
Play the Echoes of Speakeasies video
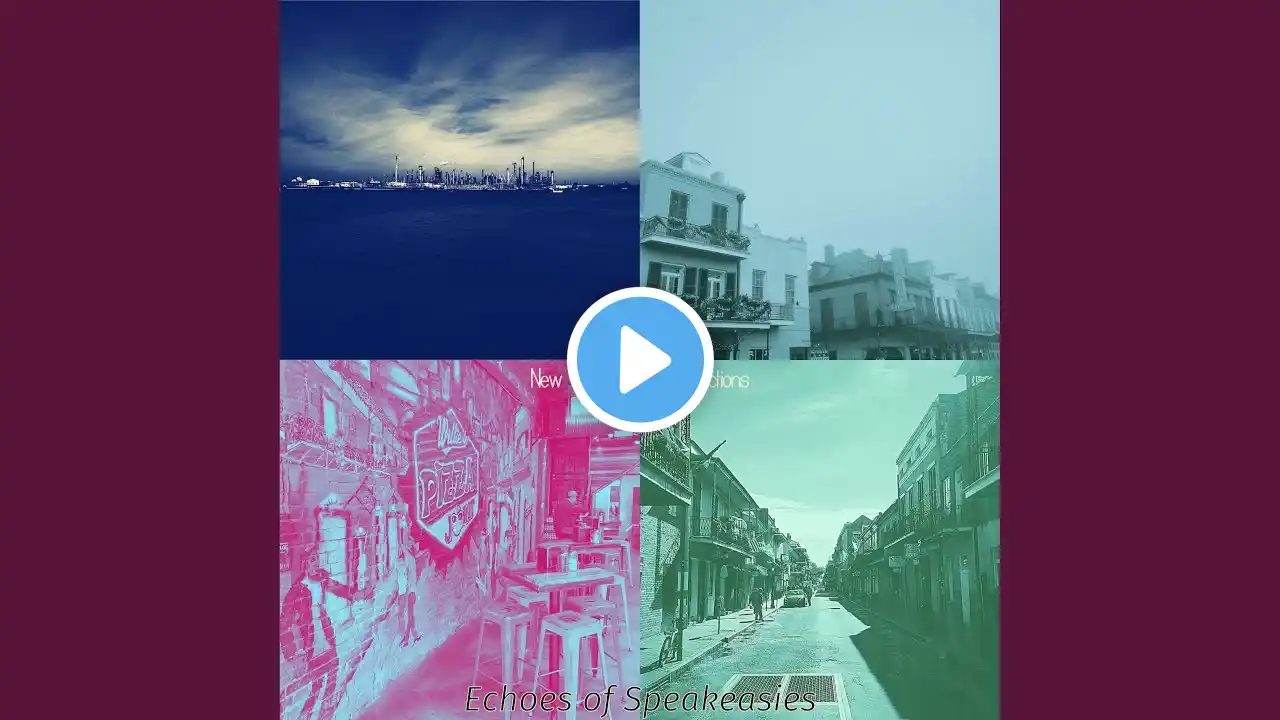point(640,360)
